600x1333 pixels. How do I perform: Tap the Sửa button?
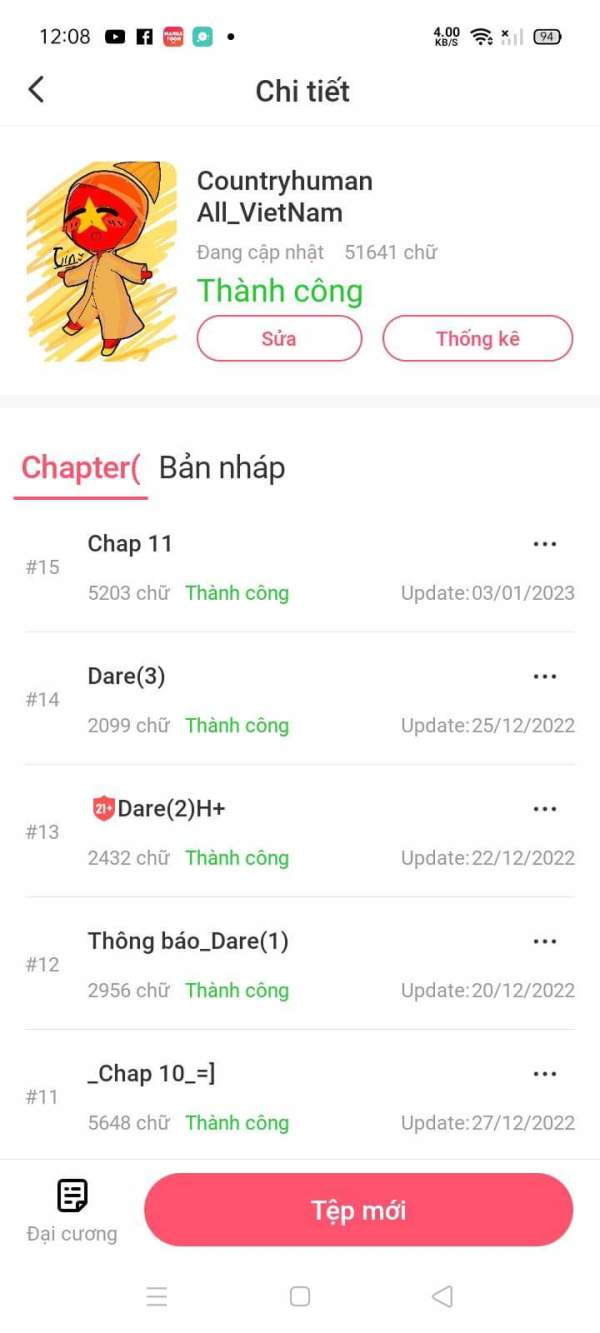tap(279, 338)
